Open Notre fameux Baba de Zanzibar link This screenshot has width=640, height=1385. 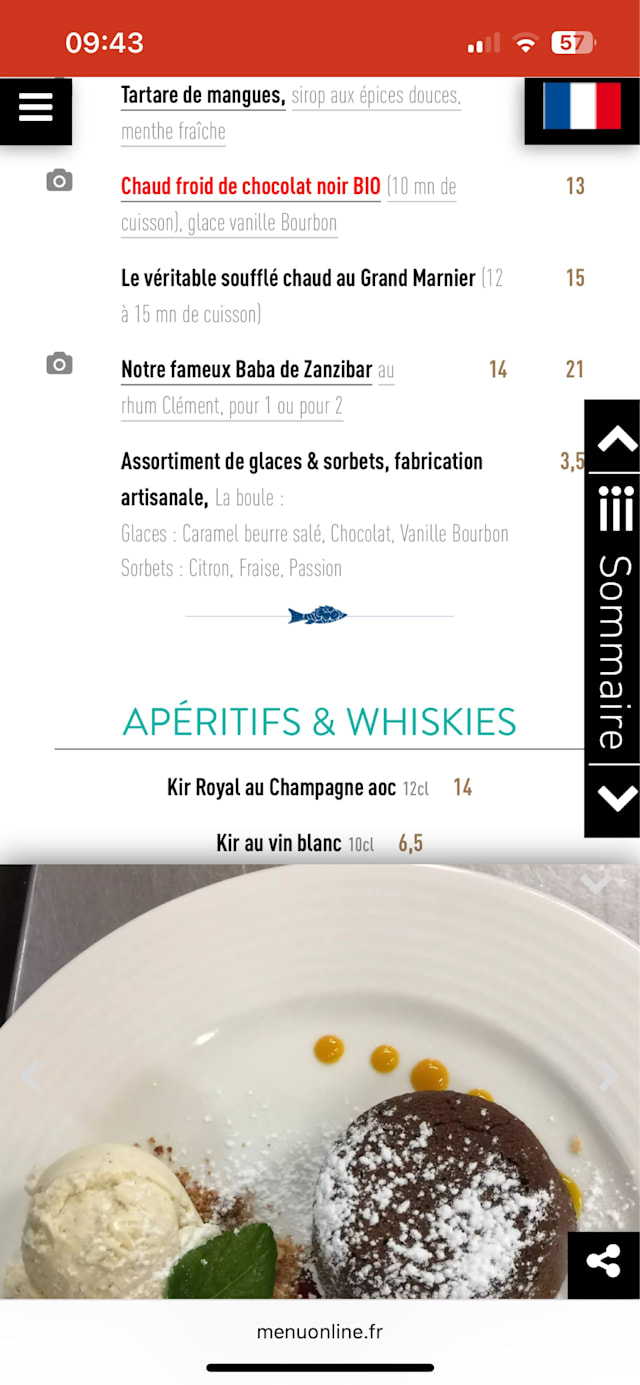(246, 370)
